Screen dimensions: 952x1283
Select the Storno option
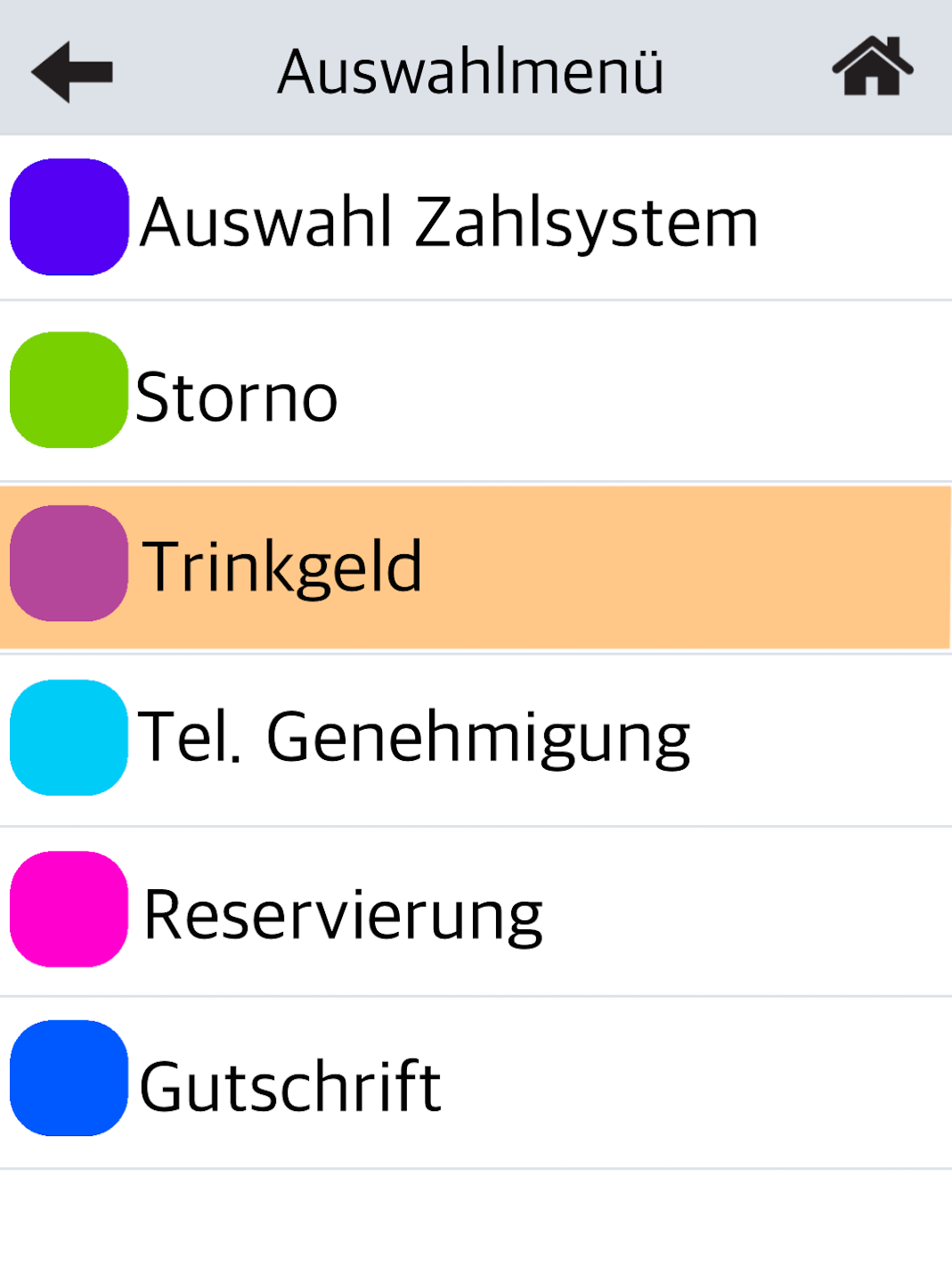point(237,396)
